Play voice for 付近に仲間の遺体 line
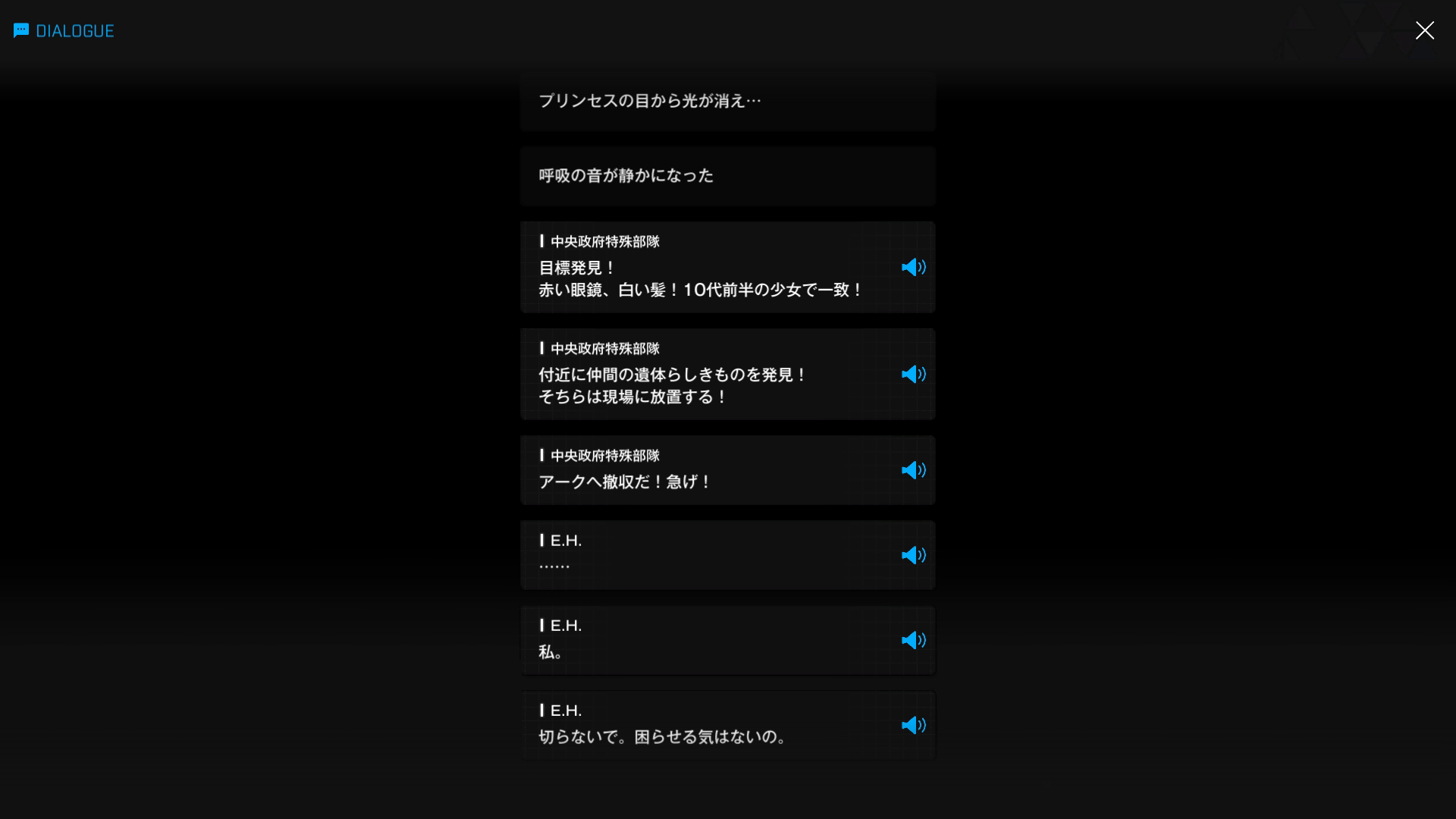This screenshot has width=1456, height=819. pyautogui.click(x=913, y=374)
